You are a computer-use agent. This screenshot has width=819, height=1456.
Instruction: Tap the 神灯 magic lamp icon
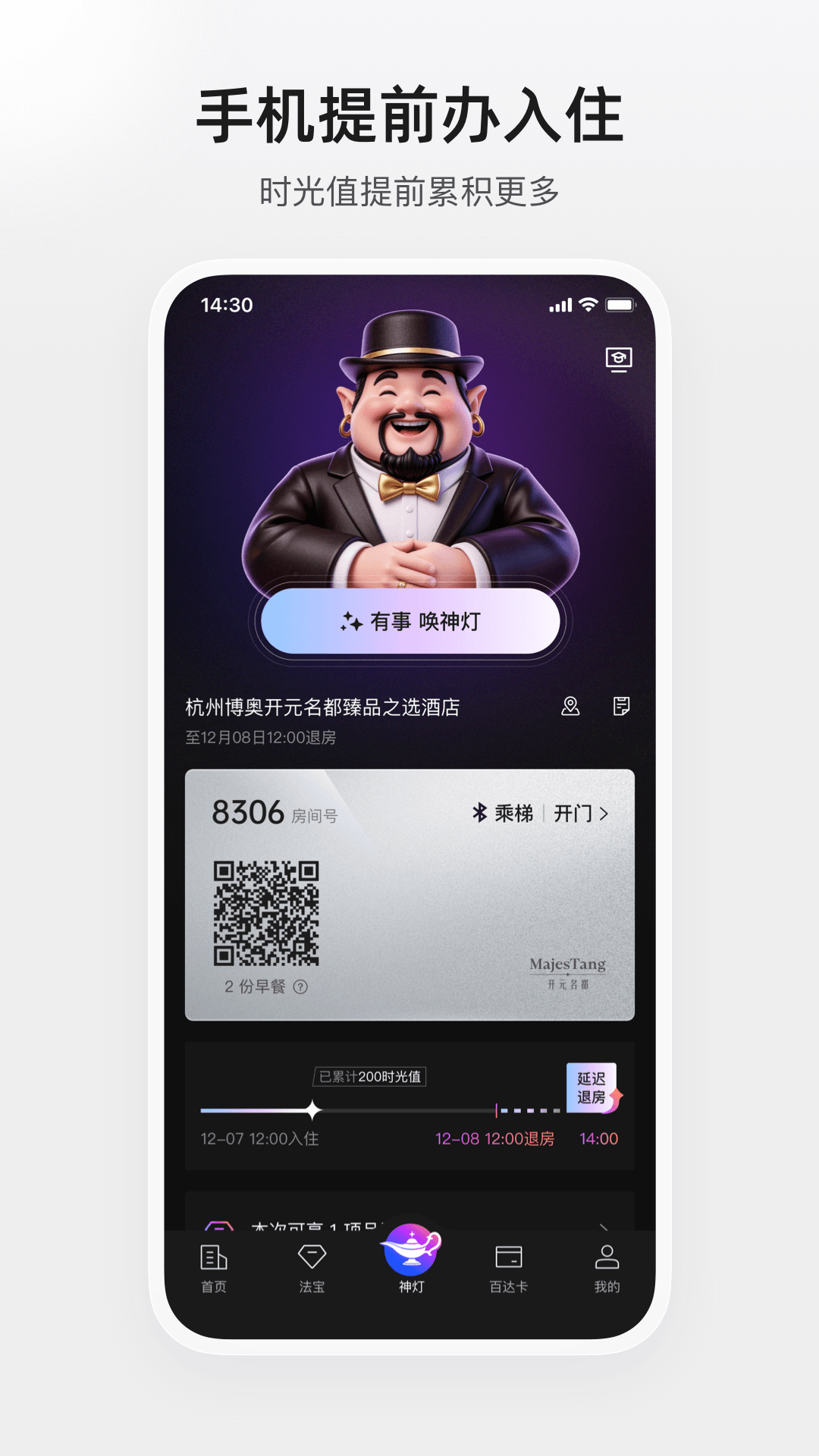tap(410, 1248)
